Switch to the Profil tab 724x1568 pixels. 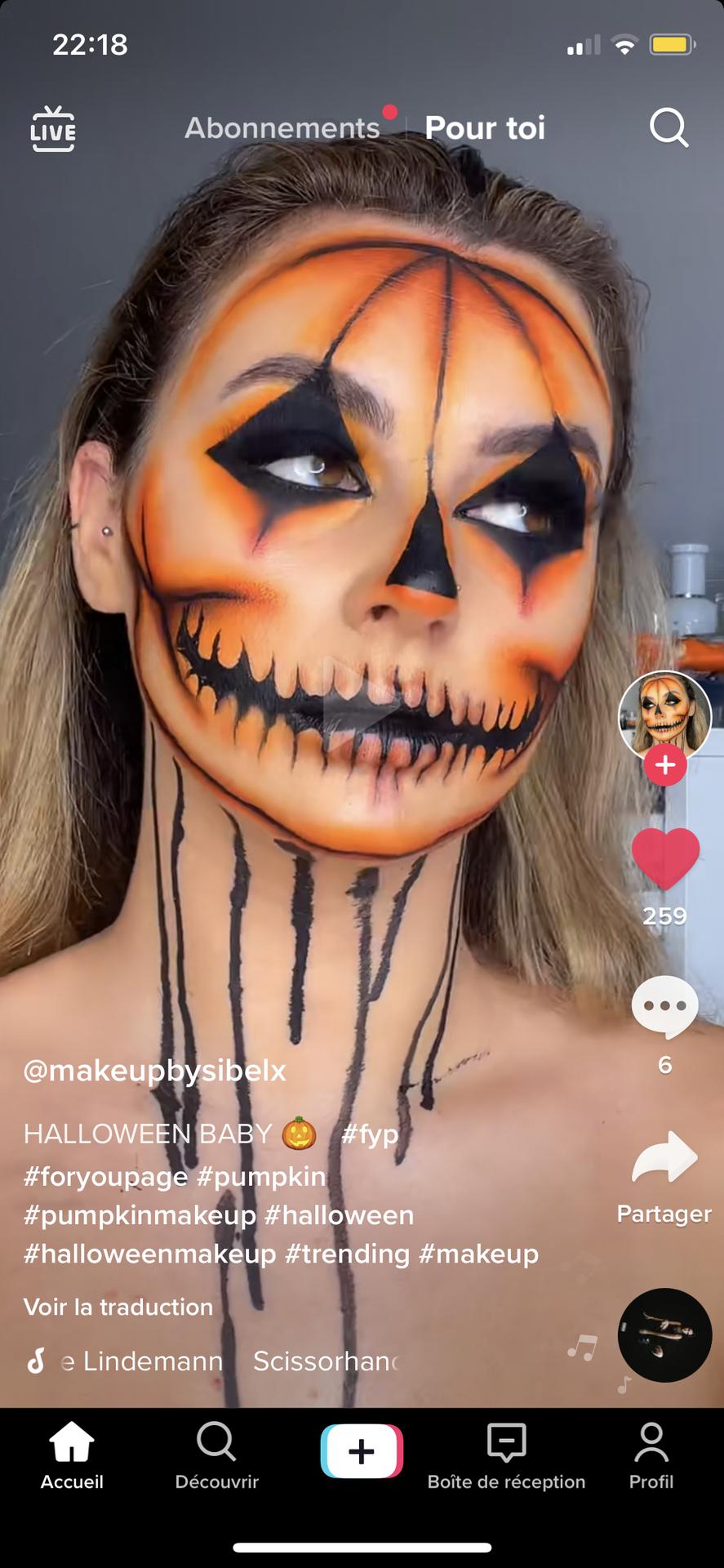[651, 1457]
